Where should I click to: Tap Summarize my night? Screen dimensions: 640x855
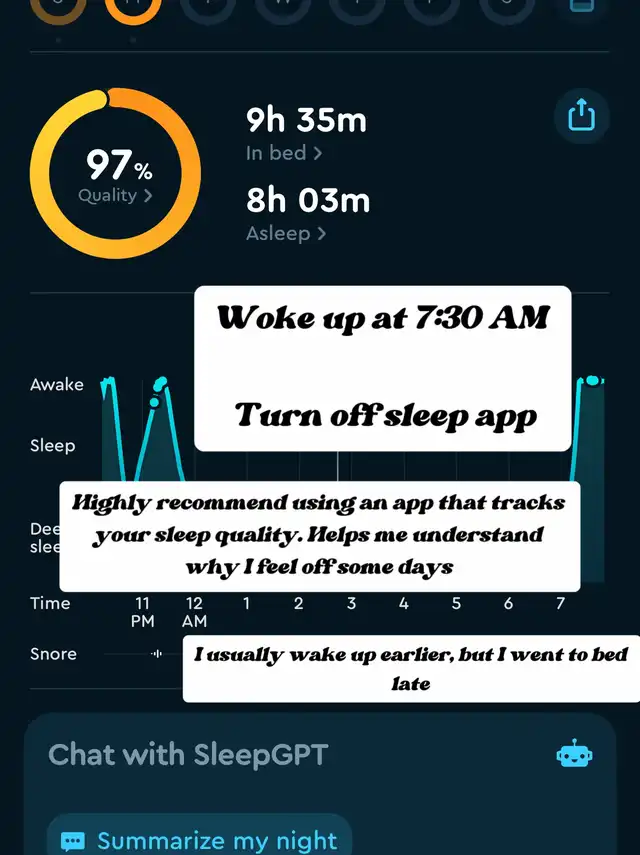click(x=200, y=840)
